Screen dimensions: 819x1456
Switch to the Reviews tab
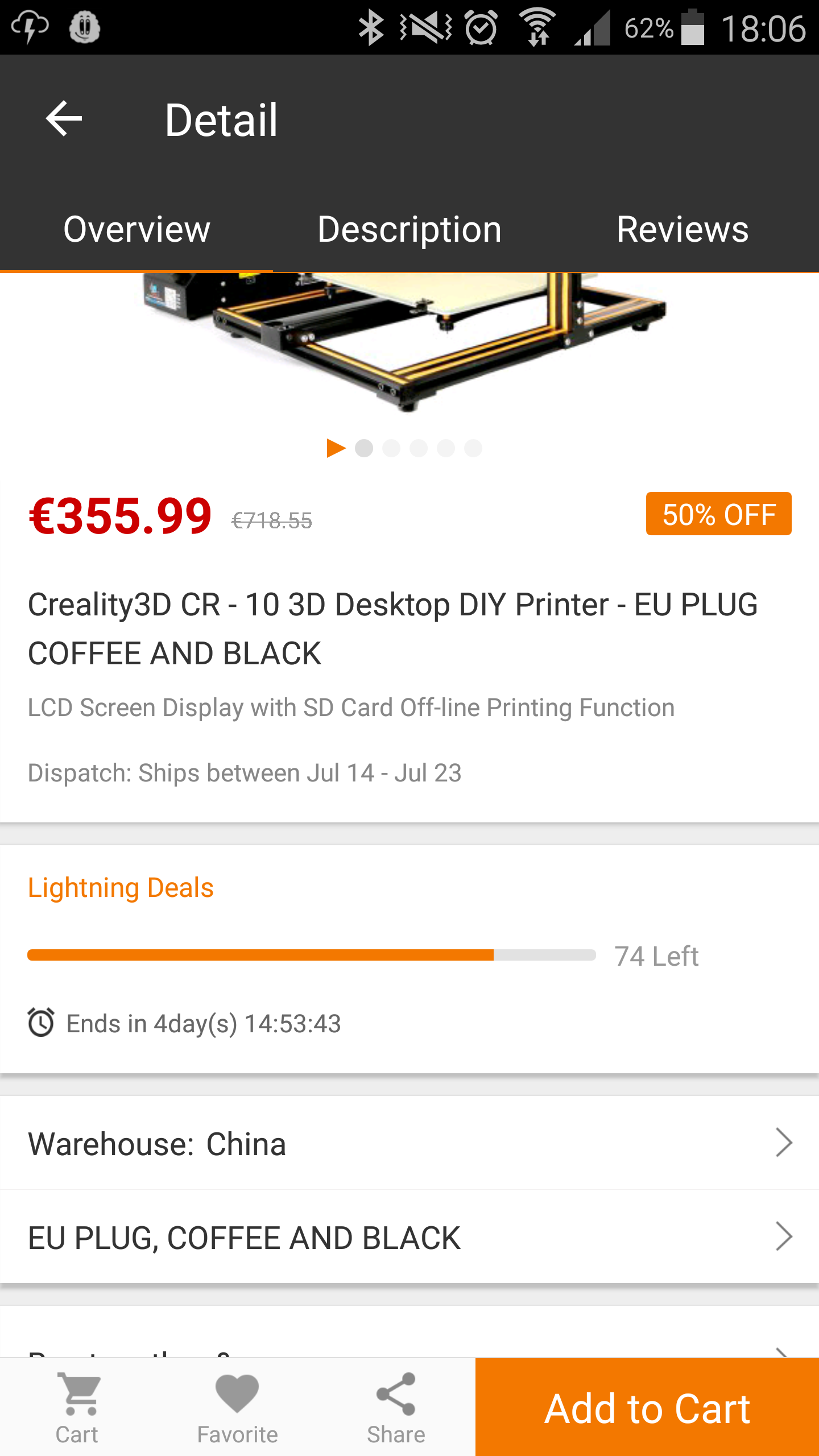tap(682, 229)
